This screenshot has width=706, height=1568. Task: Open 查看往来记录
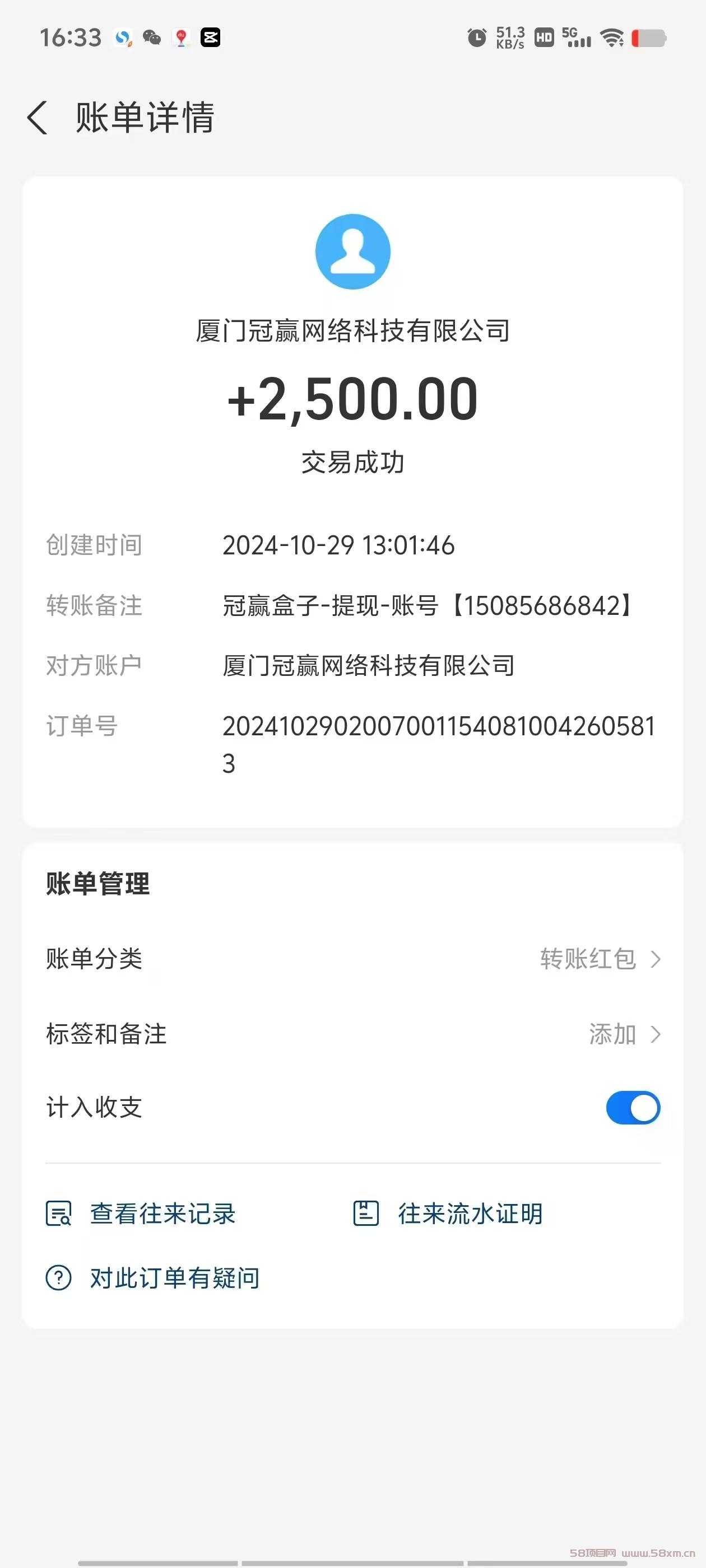[141, 1214]
